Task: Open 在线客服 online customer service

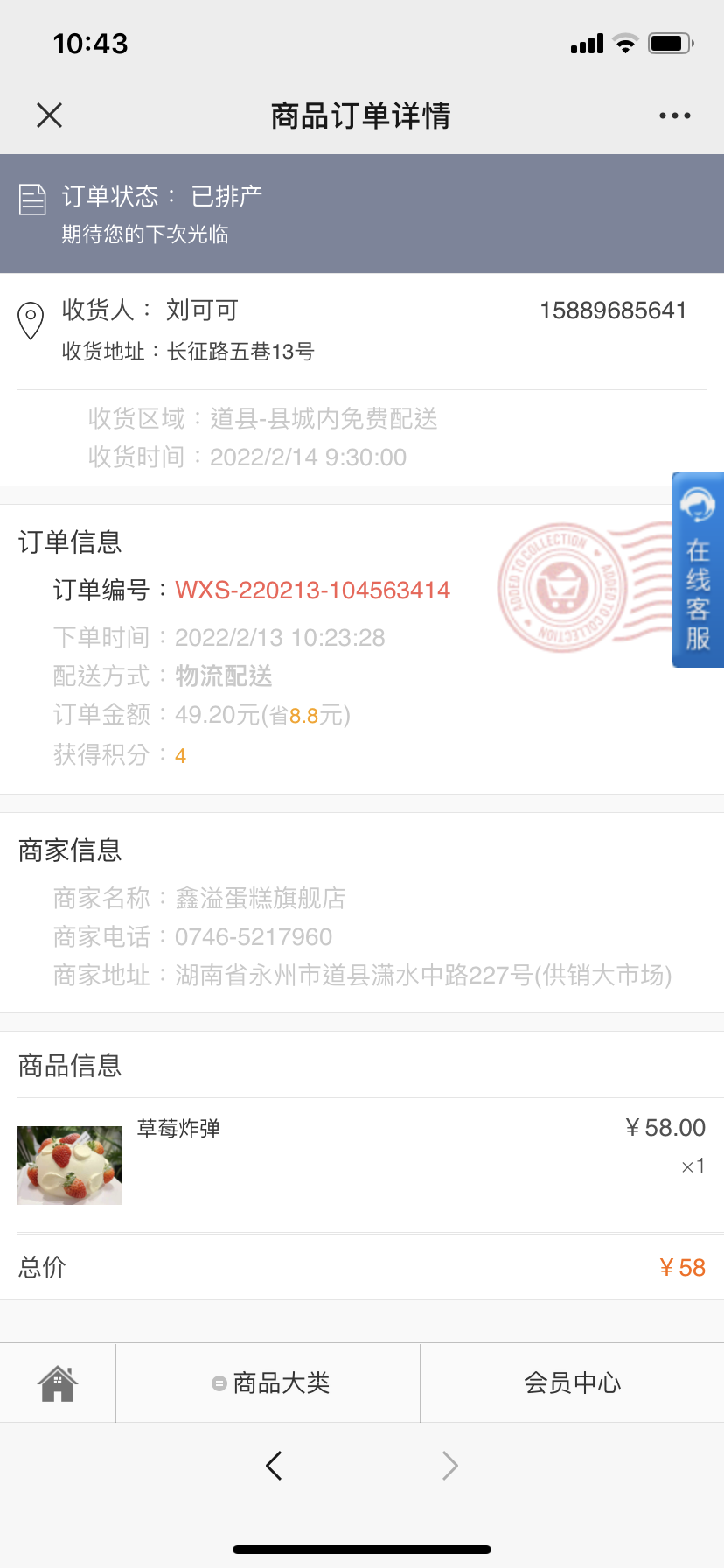Action: (698, 570)
